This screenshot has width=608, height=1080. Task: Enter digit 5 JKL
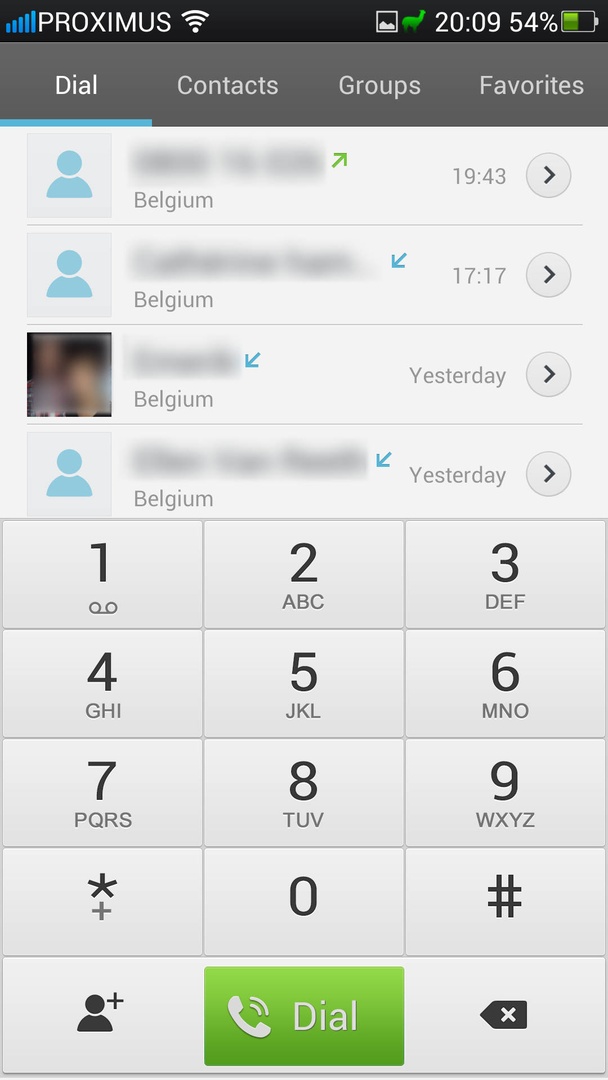point(303,684)
